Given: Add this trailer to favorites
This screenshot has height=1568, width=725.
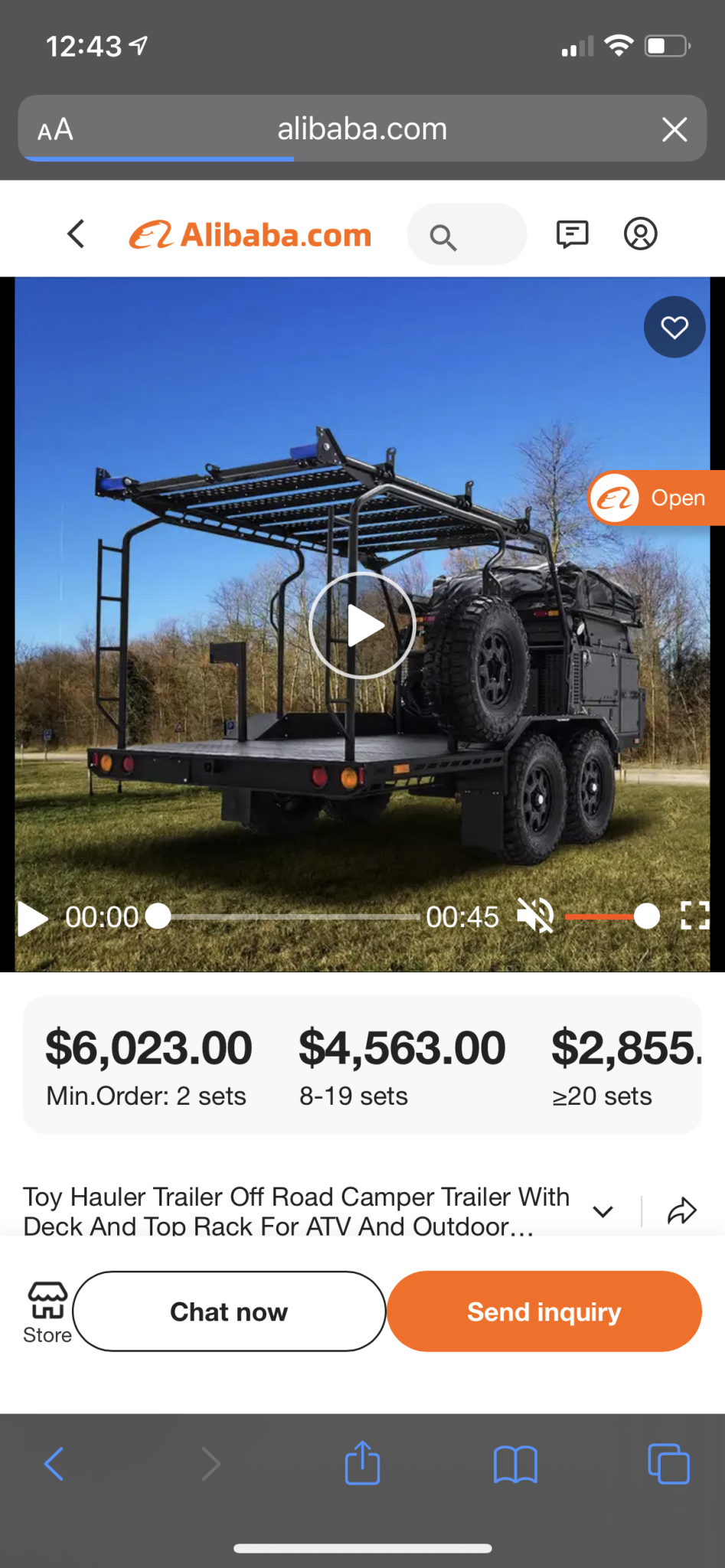Looking at the screenshot, I should coord(674,328).
